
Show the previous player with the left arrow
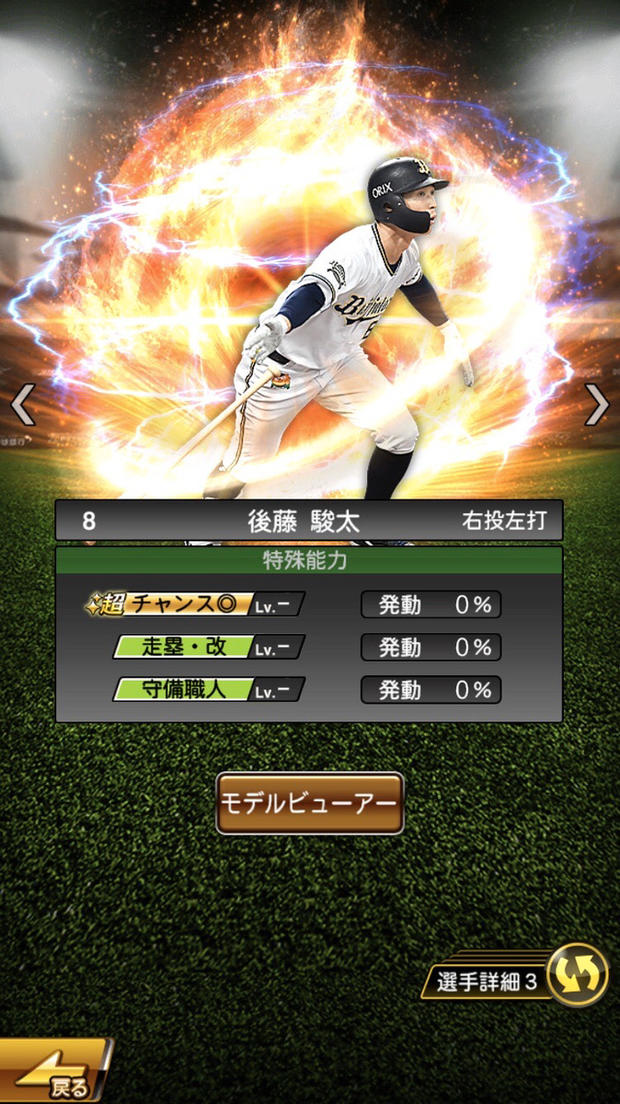(x=23, y=405)
